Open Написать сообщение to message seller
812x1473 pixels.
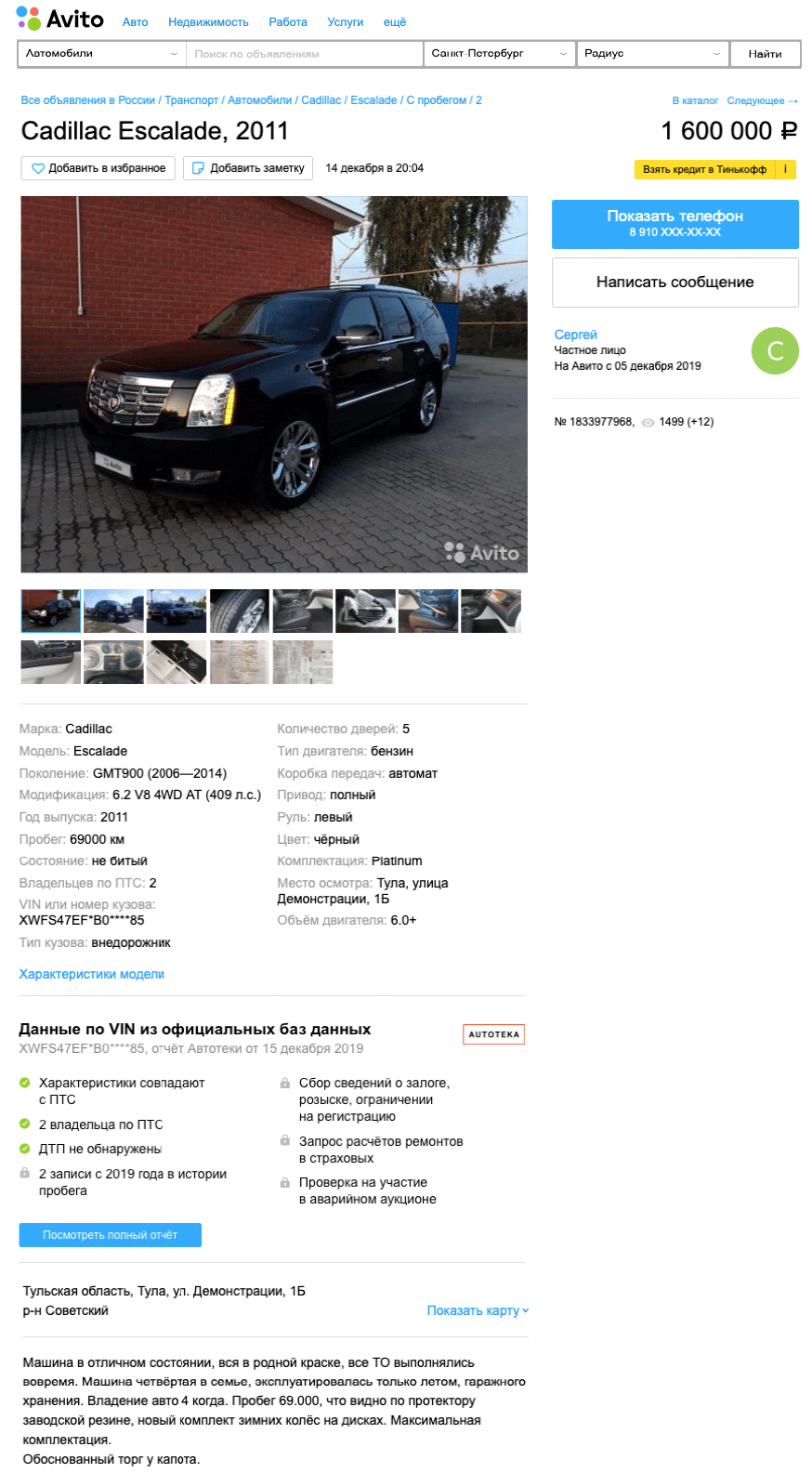pos(674,282)
